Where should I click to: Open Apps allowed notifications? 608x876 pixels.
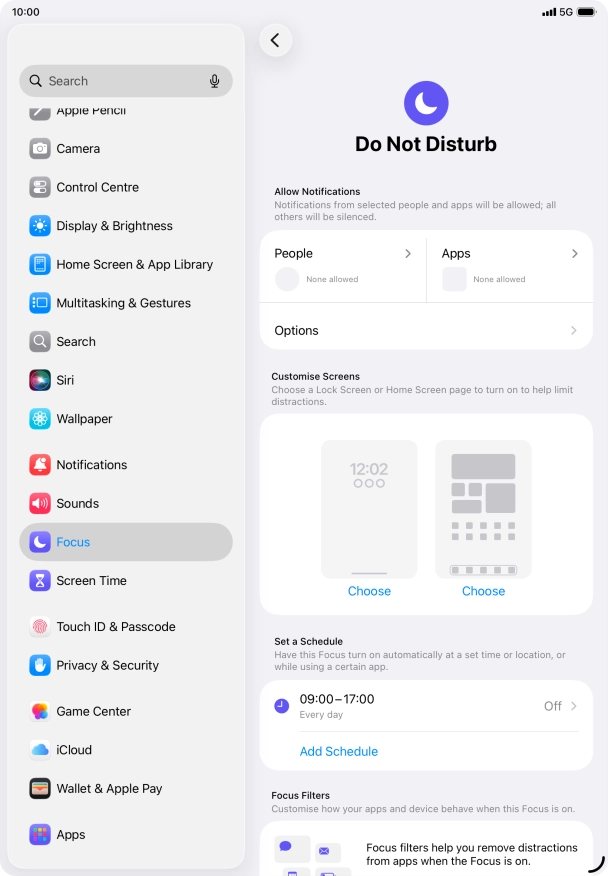click(x=510, y=266)
